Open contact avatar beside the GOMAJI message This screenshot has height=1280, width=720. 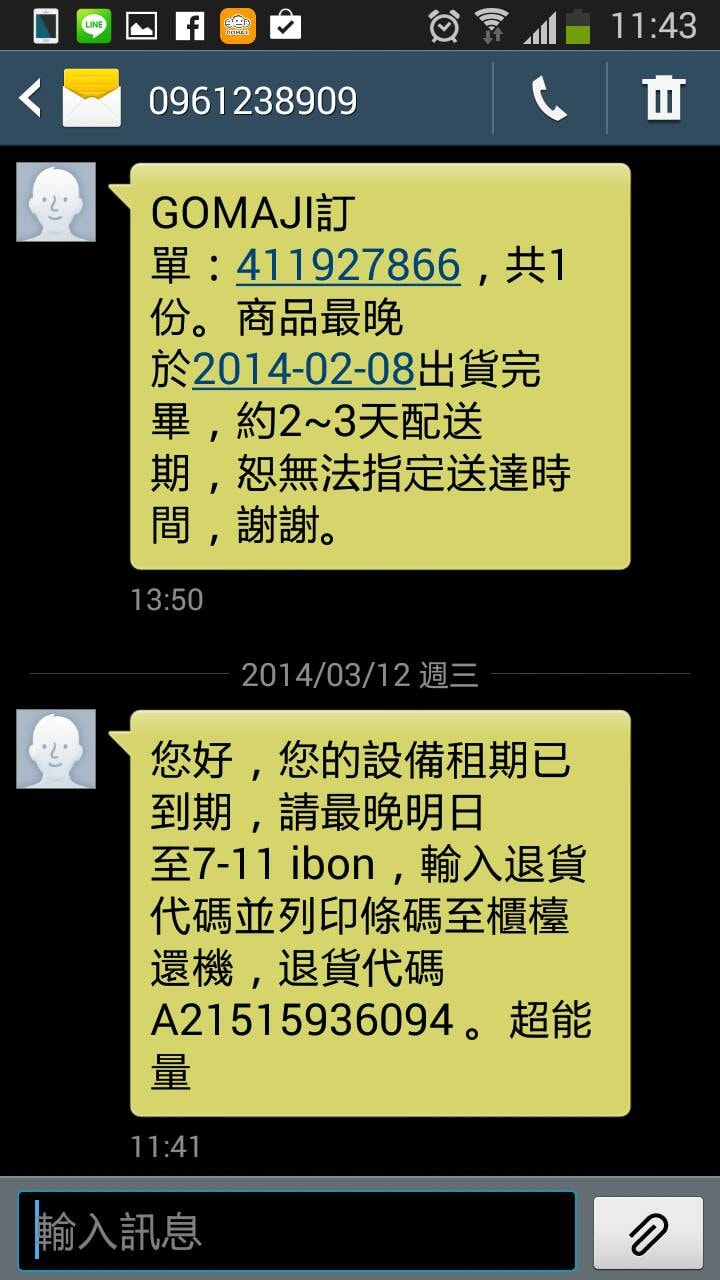pos(56,202)
